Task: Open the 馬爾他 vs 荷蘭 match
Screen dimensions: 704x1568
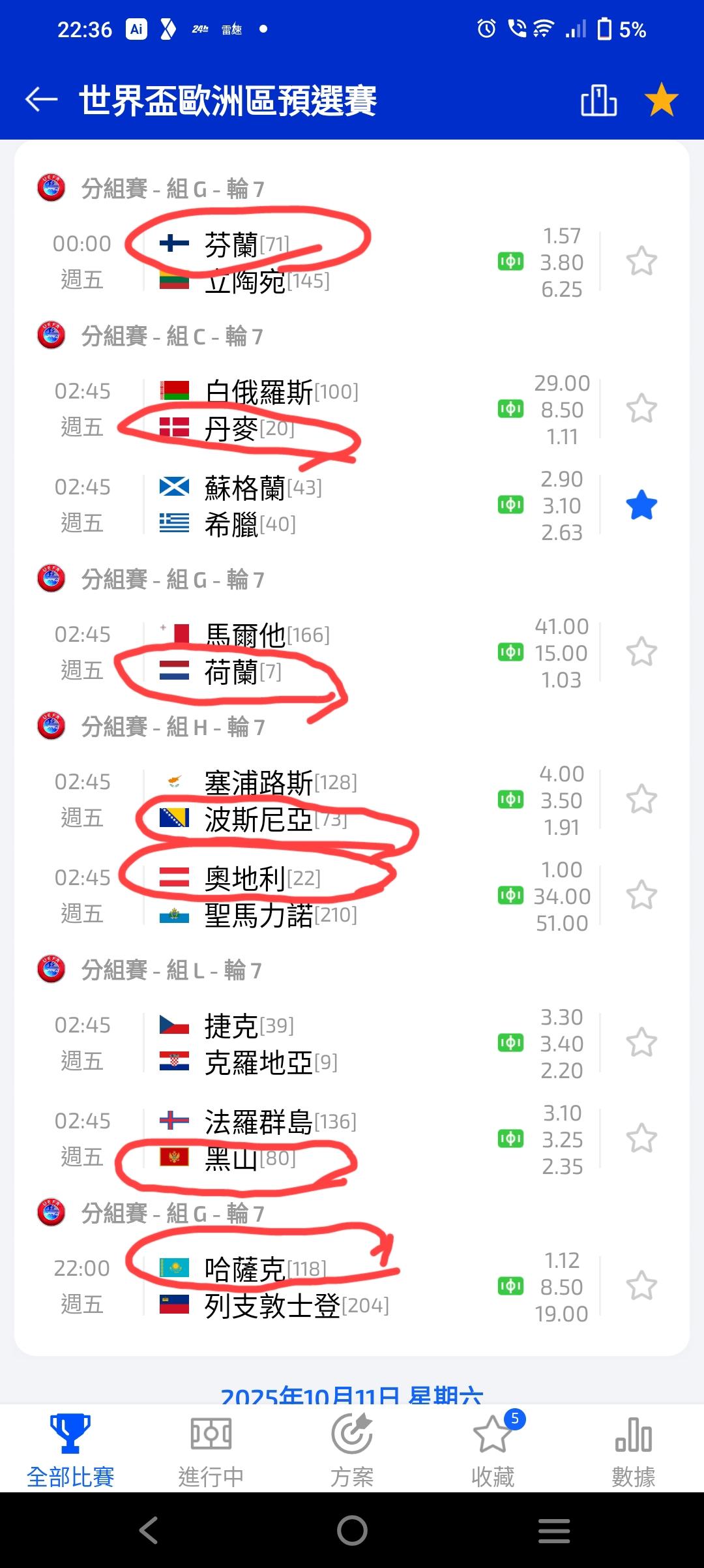Action: (x=312, y=653)
